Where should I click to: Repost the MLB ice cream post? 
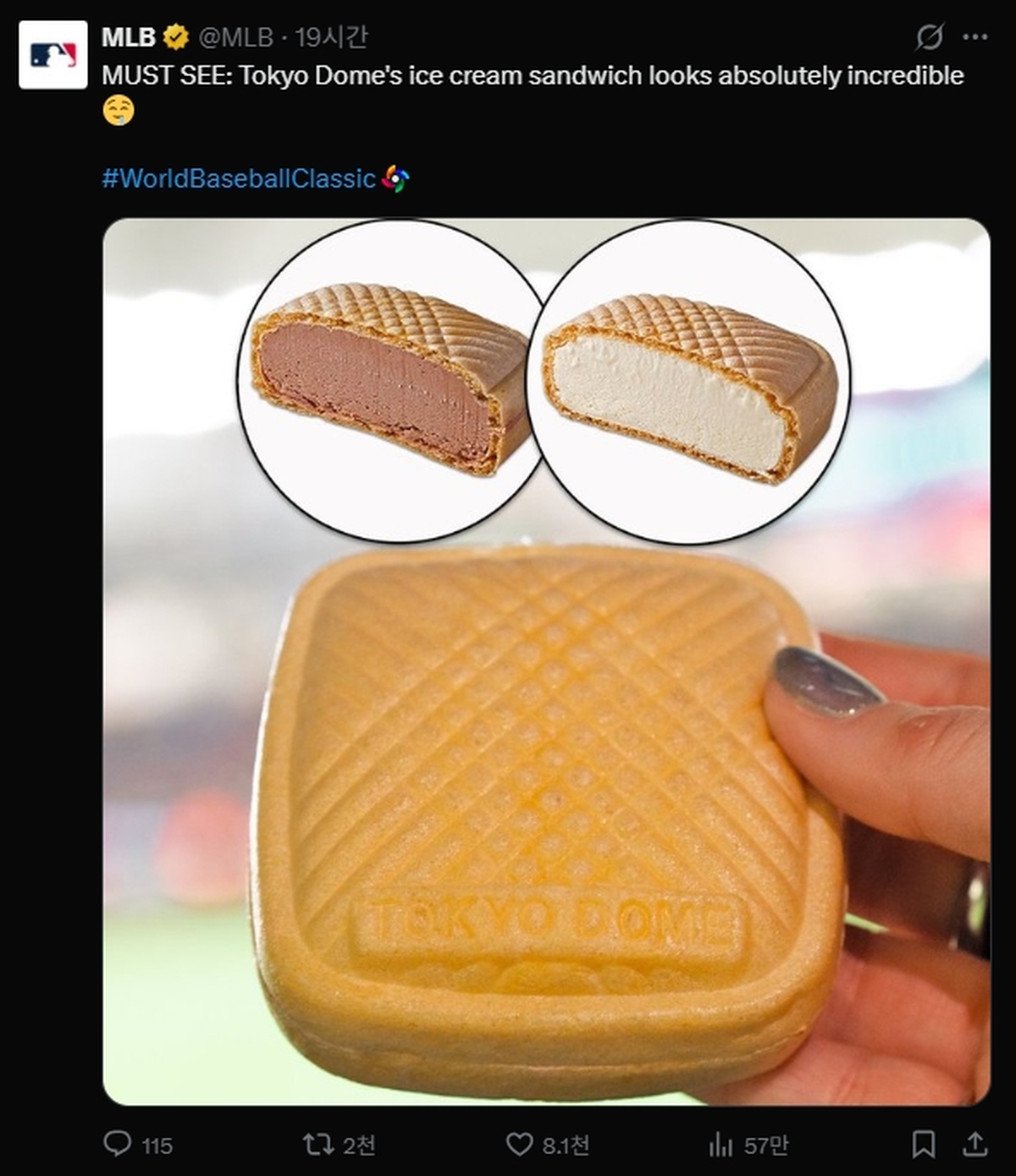point(319,1145)
